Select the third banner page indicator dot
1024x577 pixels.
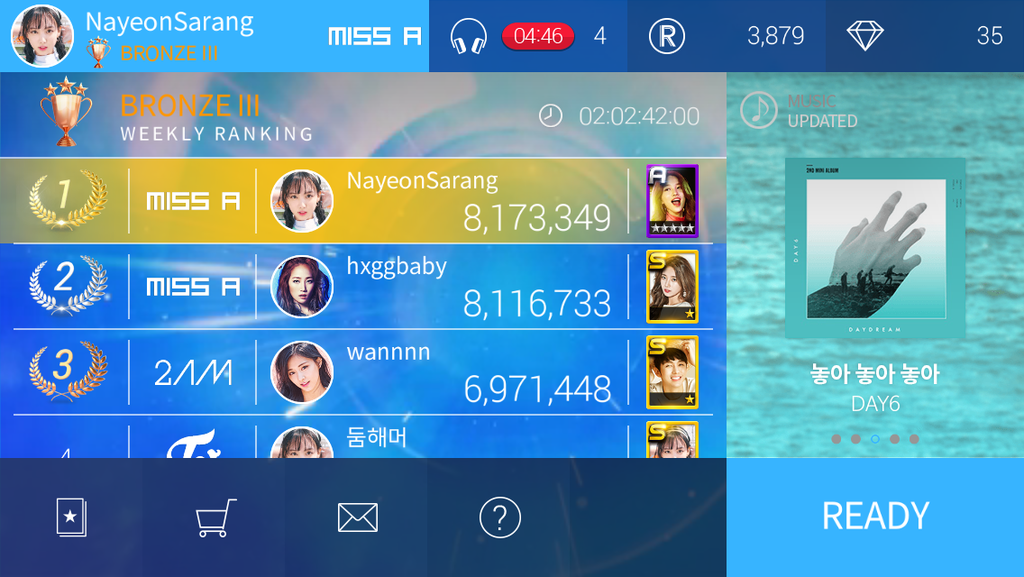pyautogui.click(x=875, y=439)
